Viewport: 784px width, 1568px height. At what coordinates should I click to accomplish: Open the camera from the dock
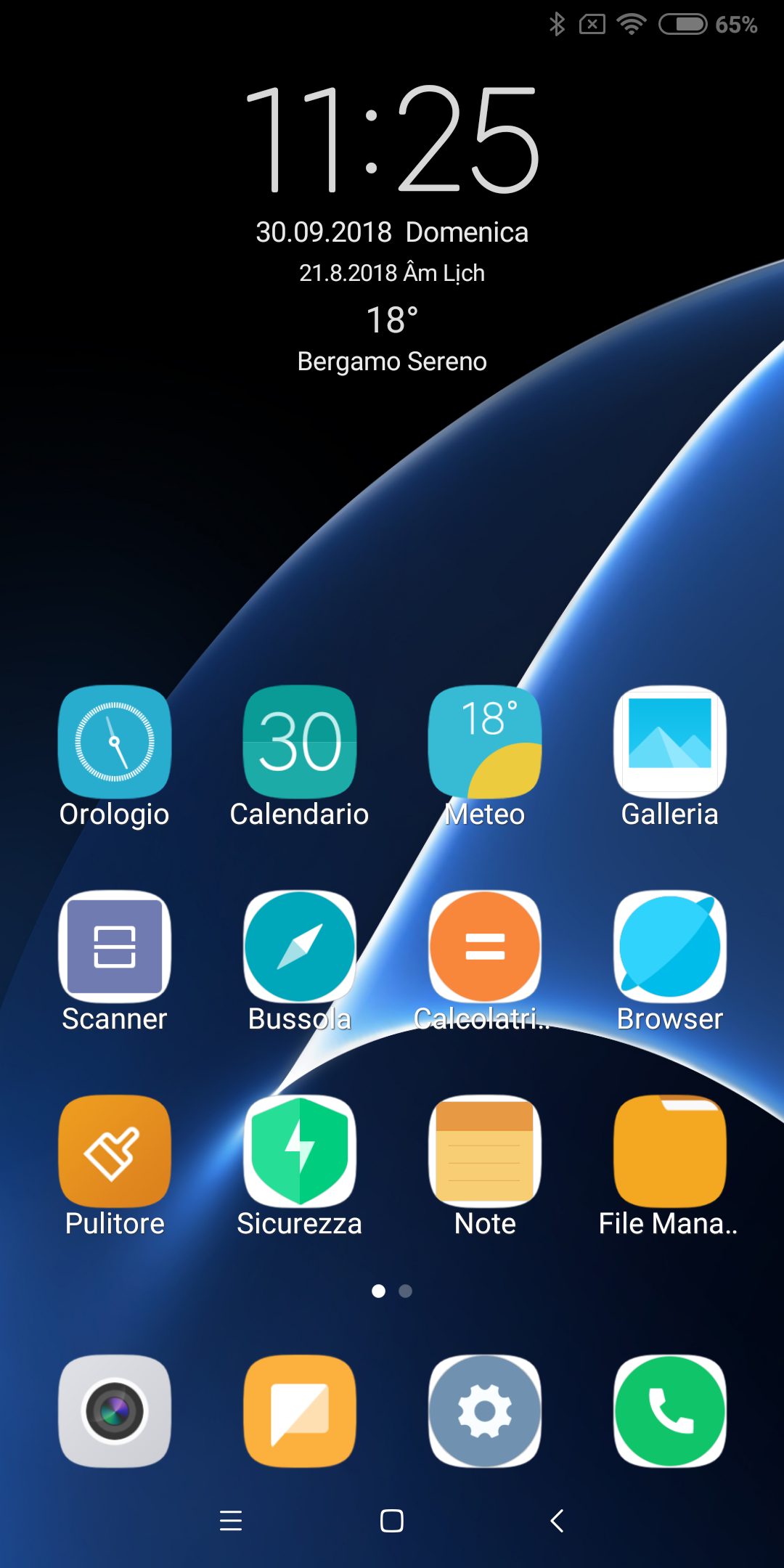click(115, 1411)
